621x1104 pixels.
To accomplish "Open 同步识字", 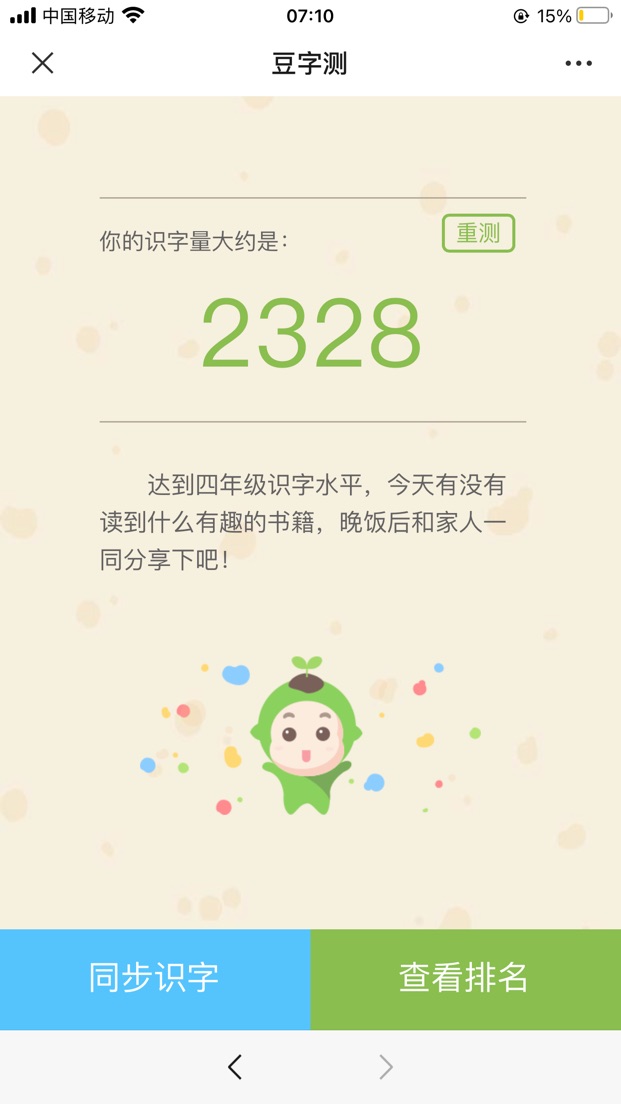I will point(155,979).
